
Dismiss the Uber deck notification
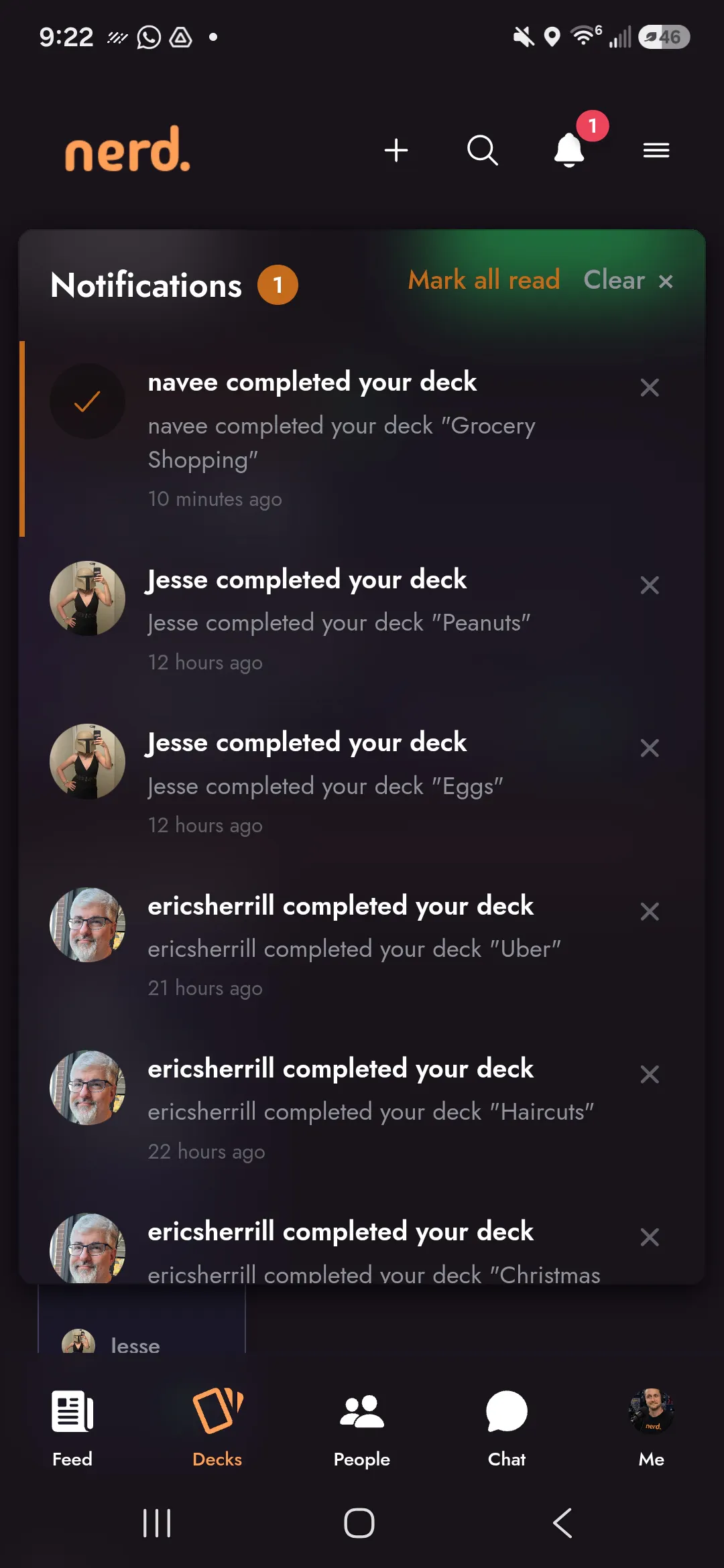click(x=650, y=911)
